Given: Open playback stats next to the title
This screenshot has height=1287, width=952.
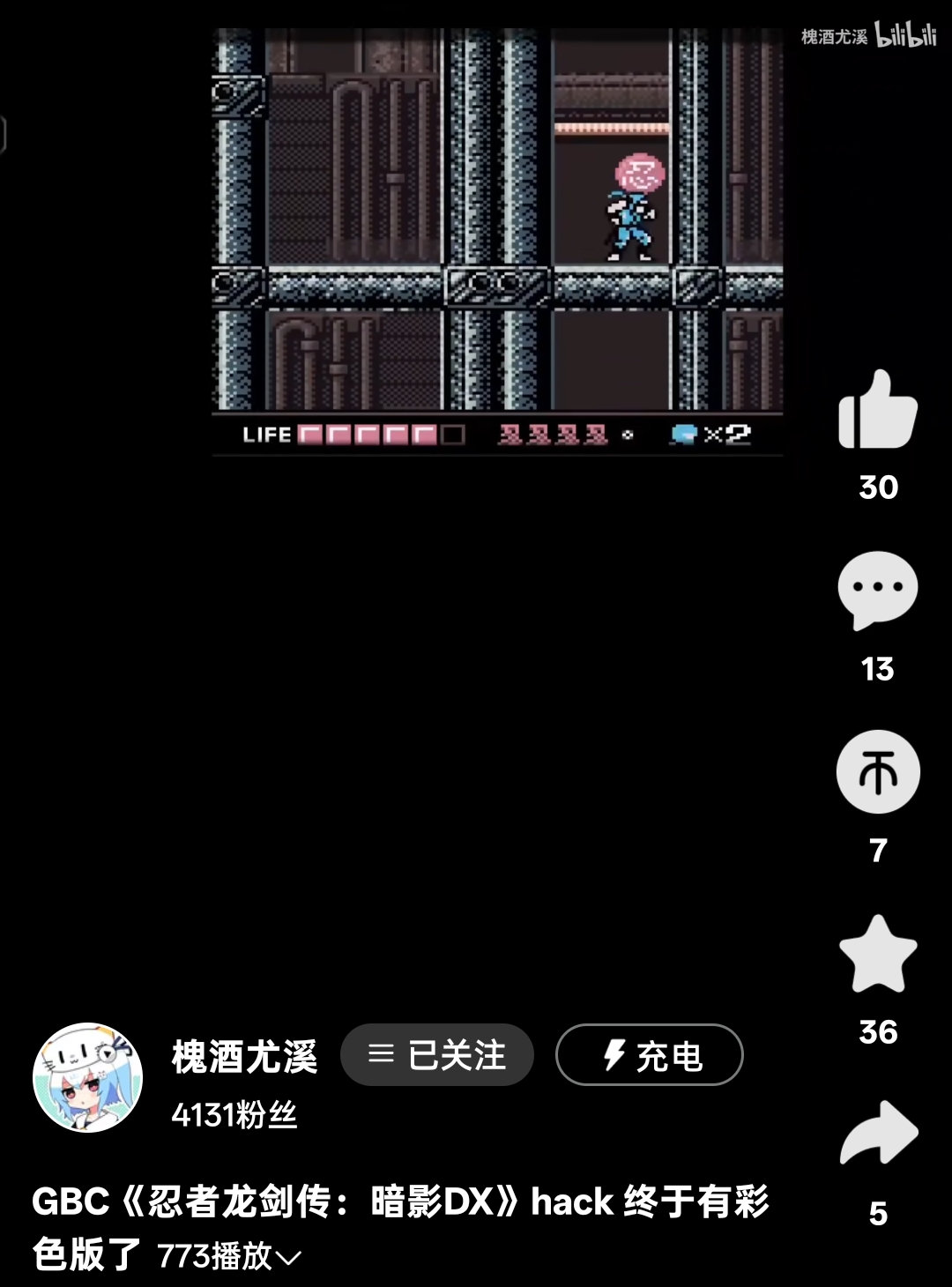Looking at the screenshot, I should [x=216, y=1254].
